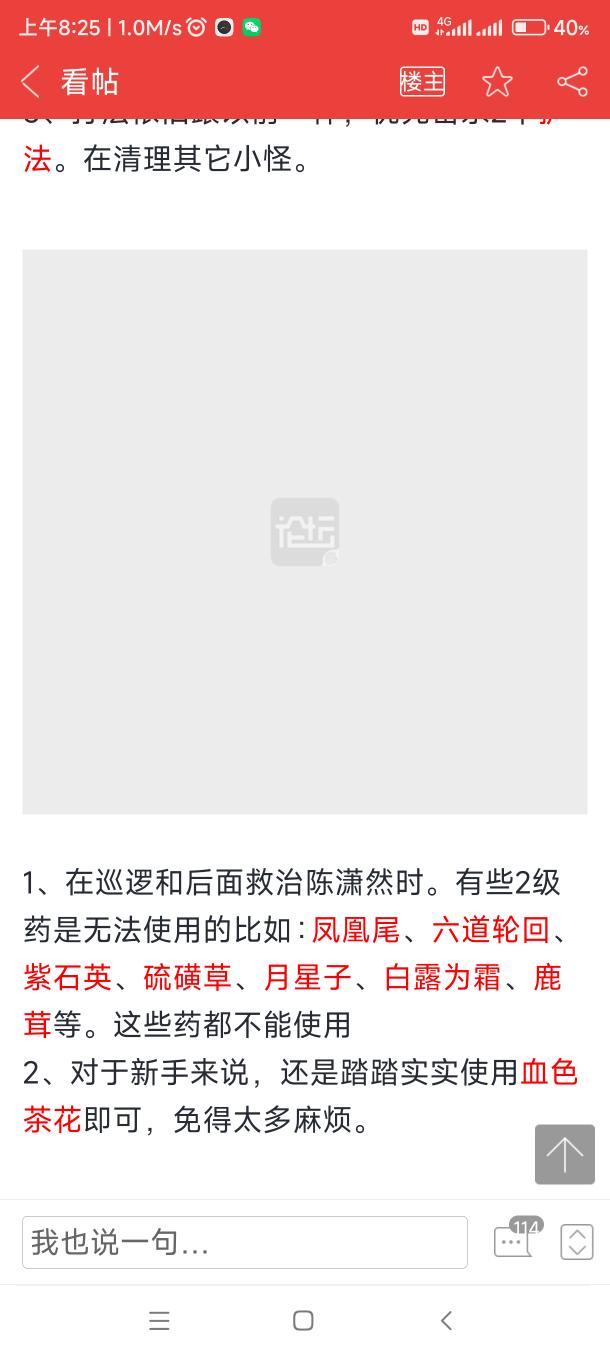
Task: Tap the 我也说一句 reply field
Action: click(245, 1242)
